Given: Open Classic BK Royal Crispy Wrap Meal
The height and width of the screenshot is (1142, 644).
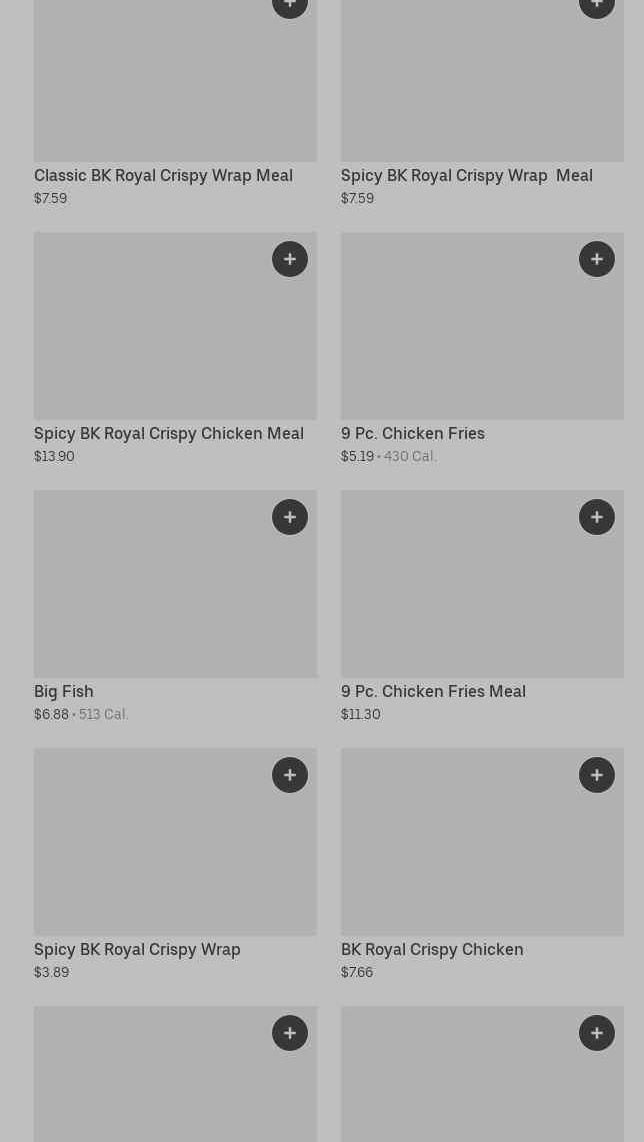Looking at the screenshot, I should click(163, 175).
